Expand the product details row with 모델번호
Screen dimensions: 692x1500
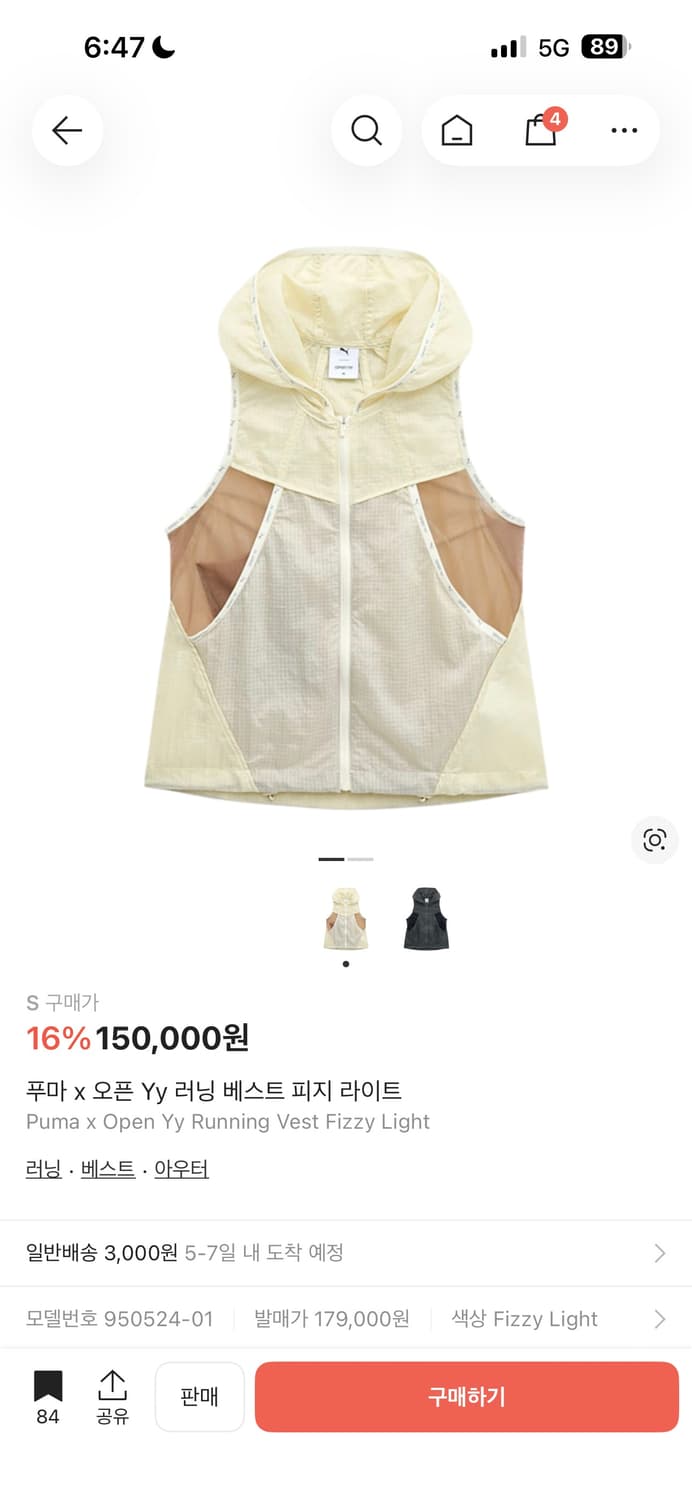tap(346, 1319)
